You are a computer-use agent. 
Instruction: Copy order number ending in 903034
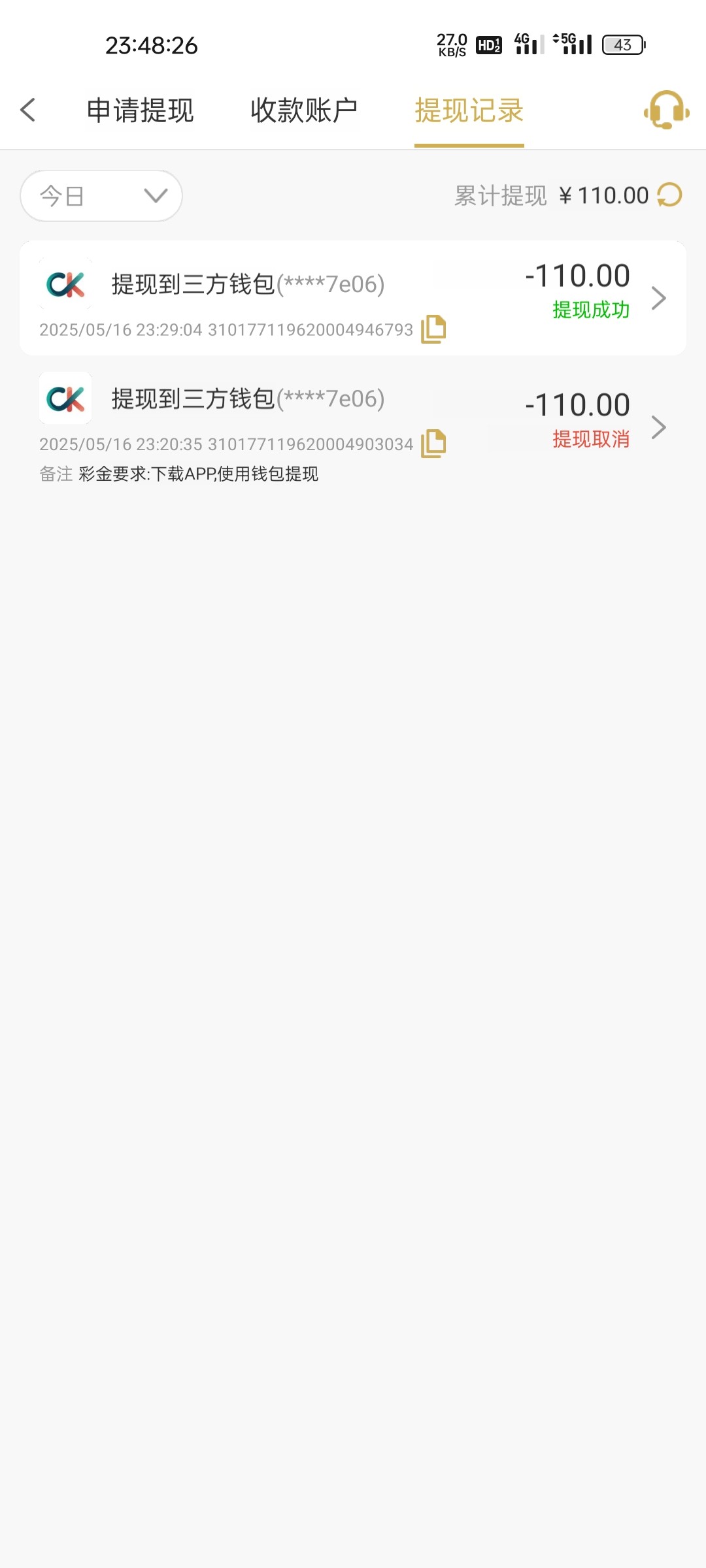point(433,444)
